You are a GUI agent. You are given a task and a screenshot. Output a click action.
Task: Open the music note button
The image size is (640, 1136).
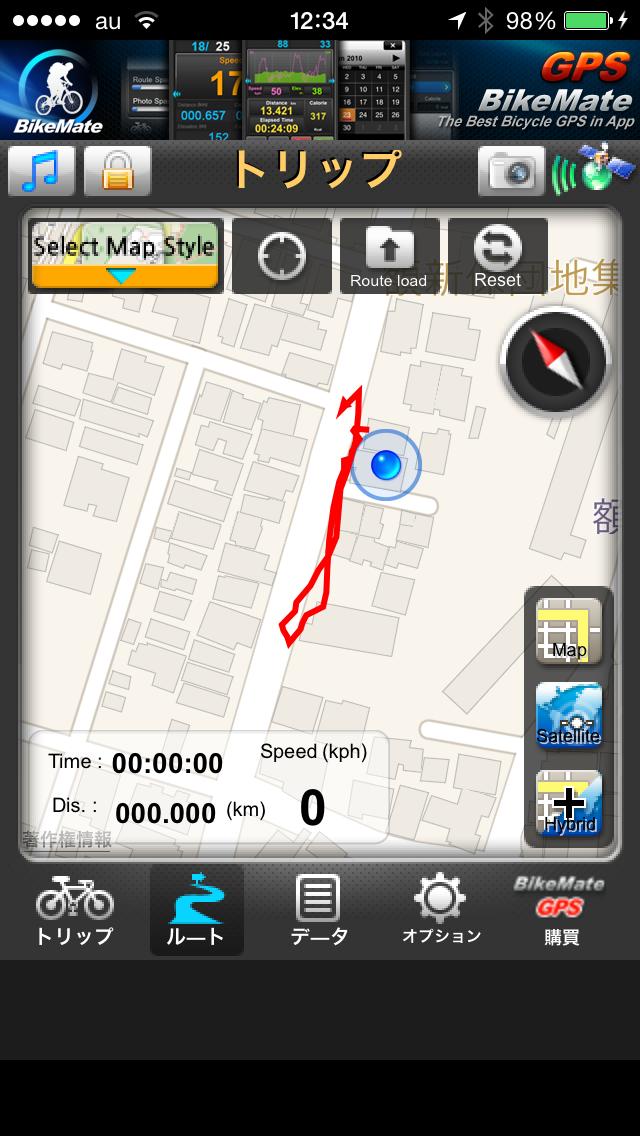coord(41,171)
